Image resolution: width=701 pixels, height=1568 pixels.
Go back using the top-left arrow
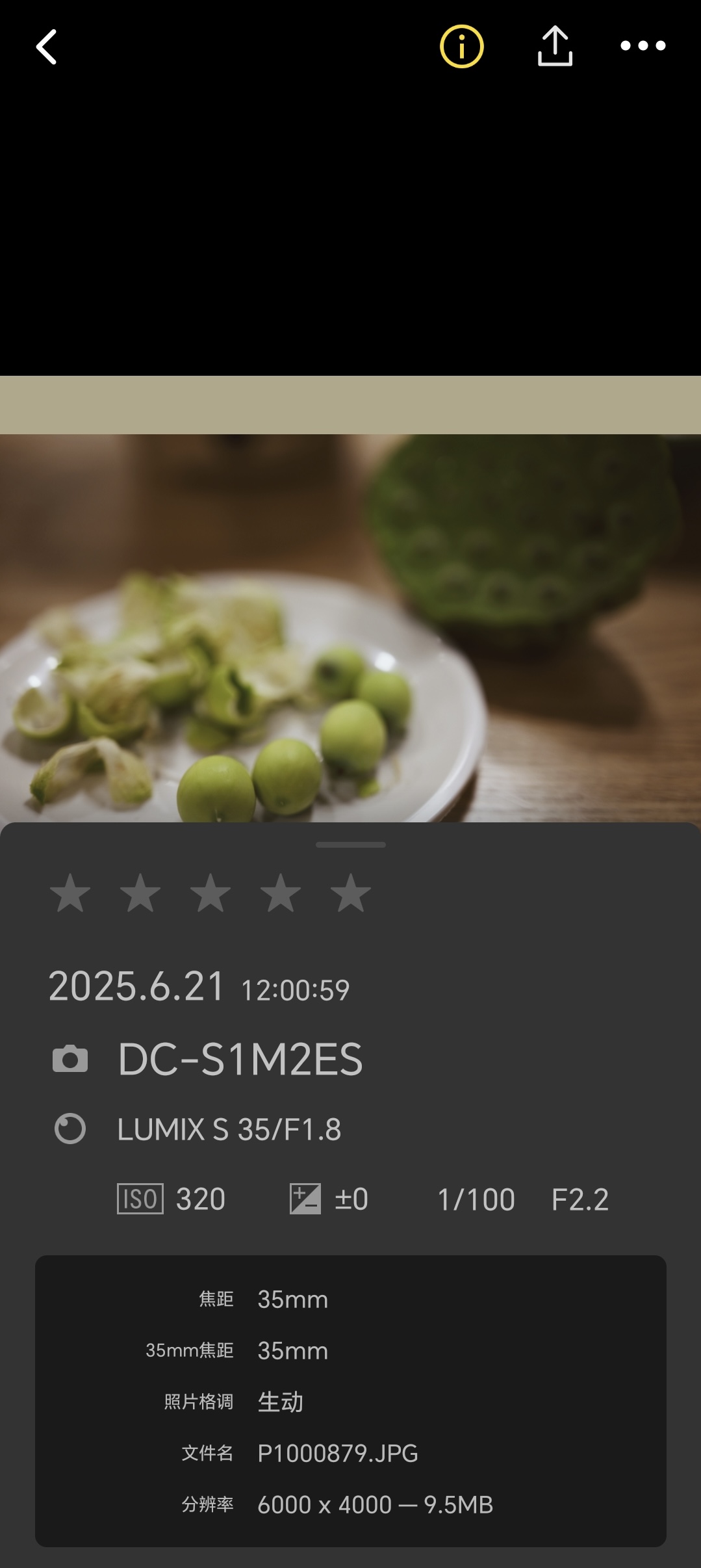(46, 47)
